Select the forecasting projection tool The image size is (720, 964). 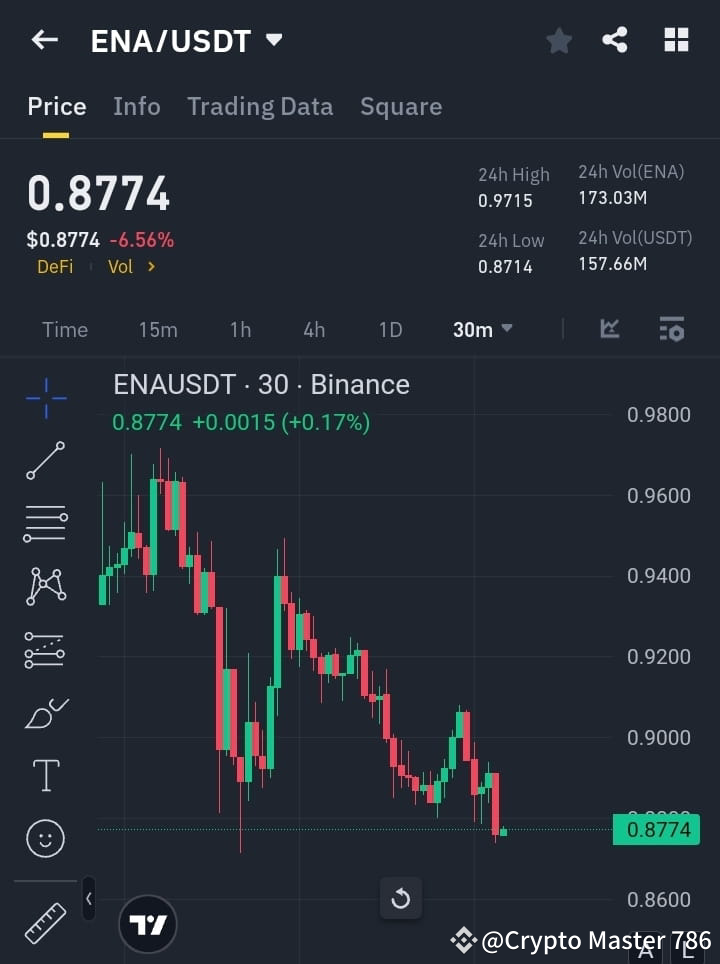pos(44,649)
